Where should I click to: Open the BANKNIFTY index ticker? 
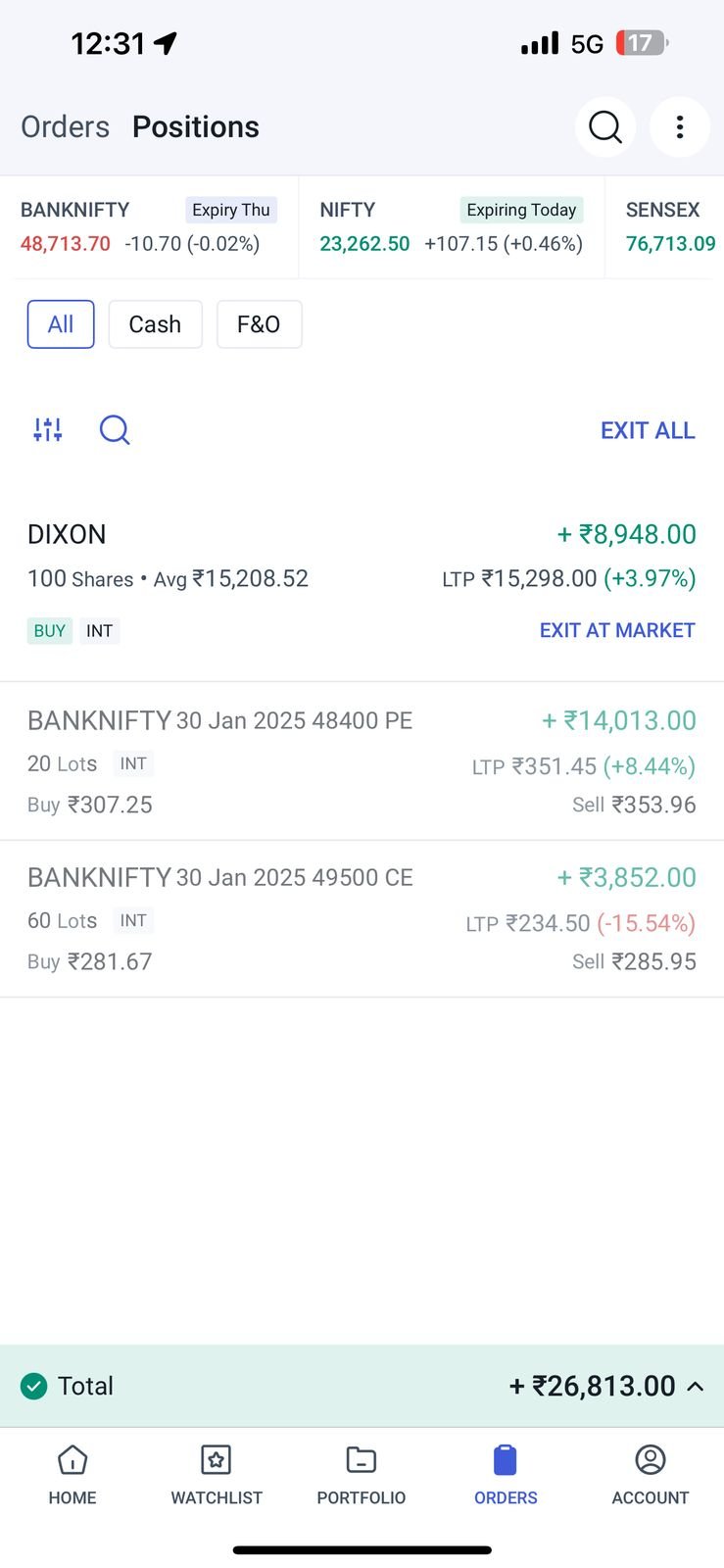coord(149,227)
